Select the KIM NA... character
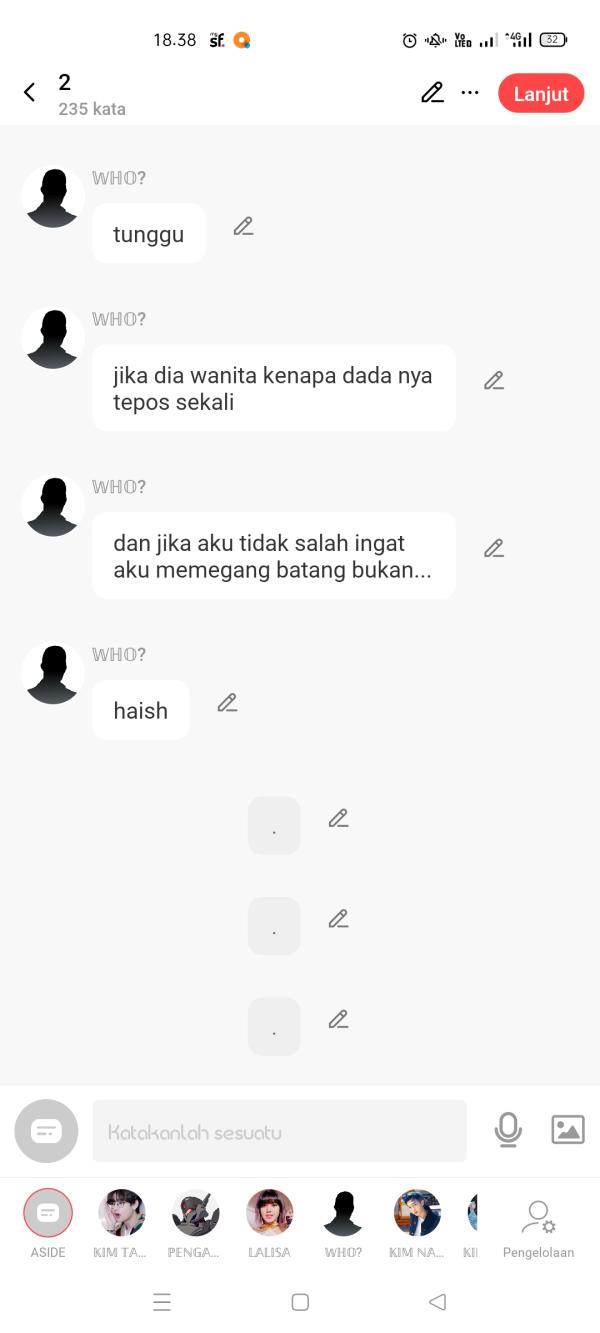600x1333 pixels. pyautogui.click(x=417, y=1213)
